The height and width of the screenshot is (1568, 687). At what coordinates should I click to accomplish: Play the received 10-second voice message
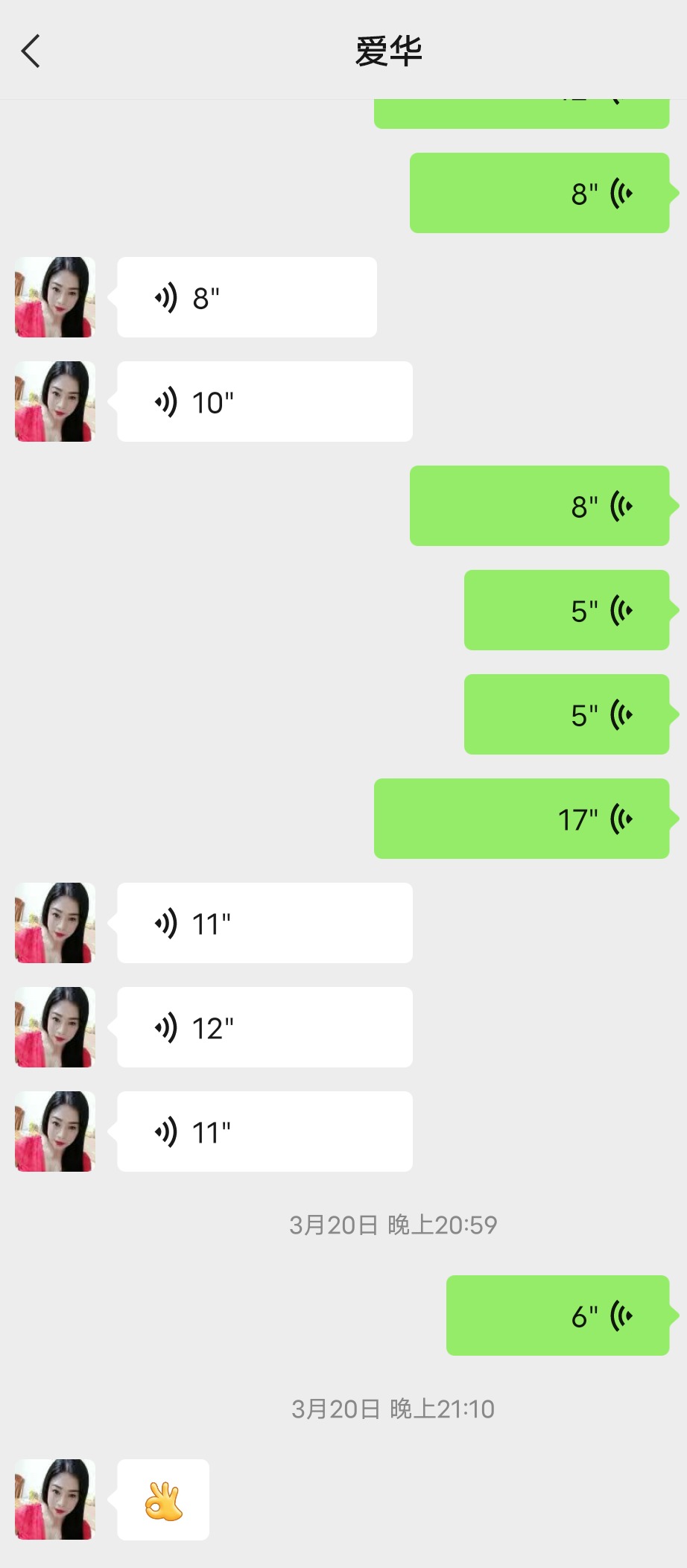tap(265, 402)
